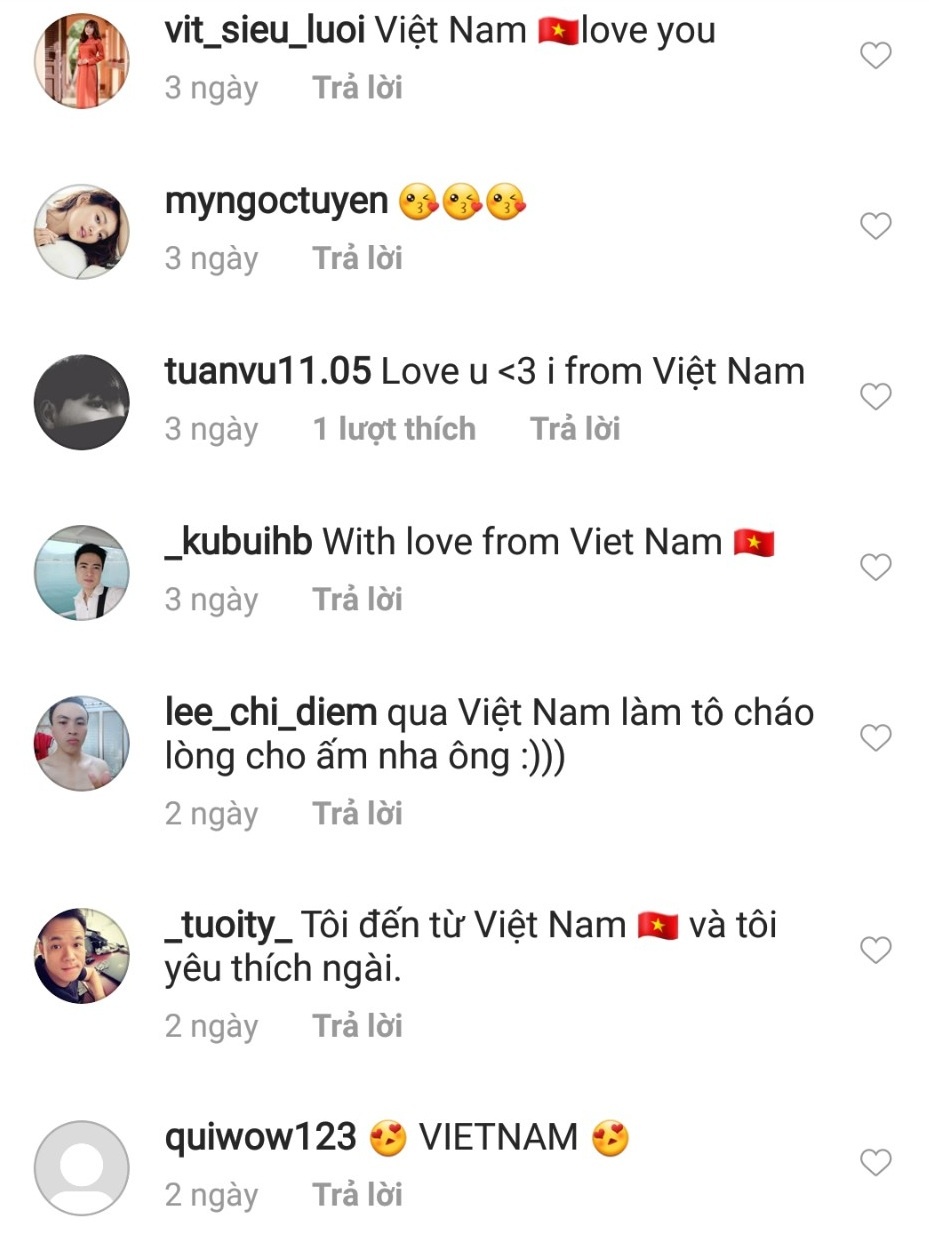Open vit_sieu_luoi's profile picture

(82, 60)
